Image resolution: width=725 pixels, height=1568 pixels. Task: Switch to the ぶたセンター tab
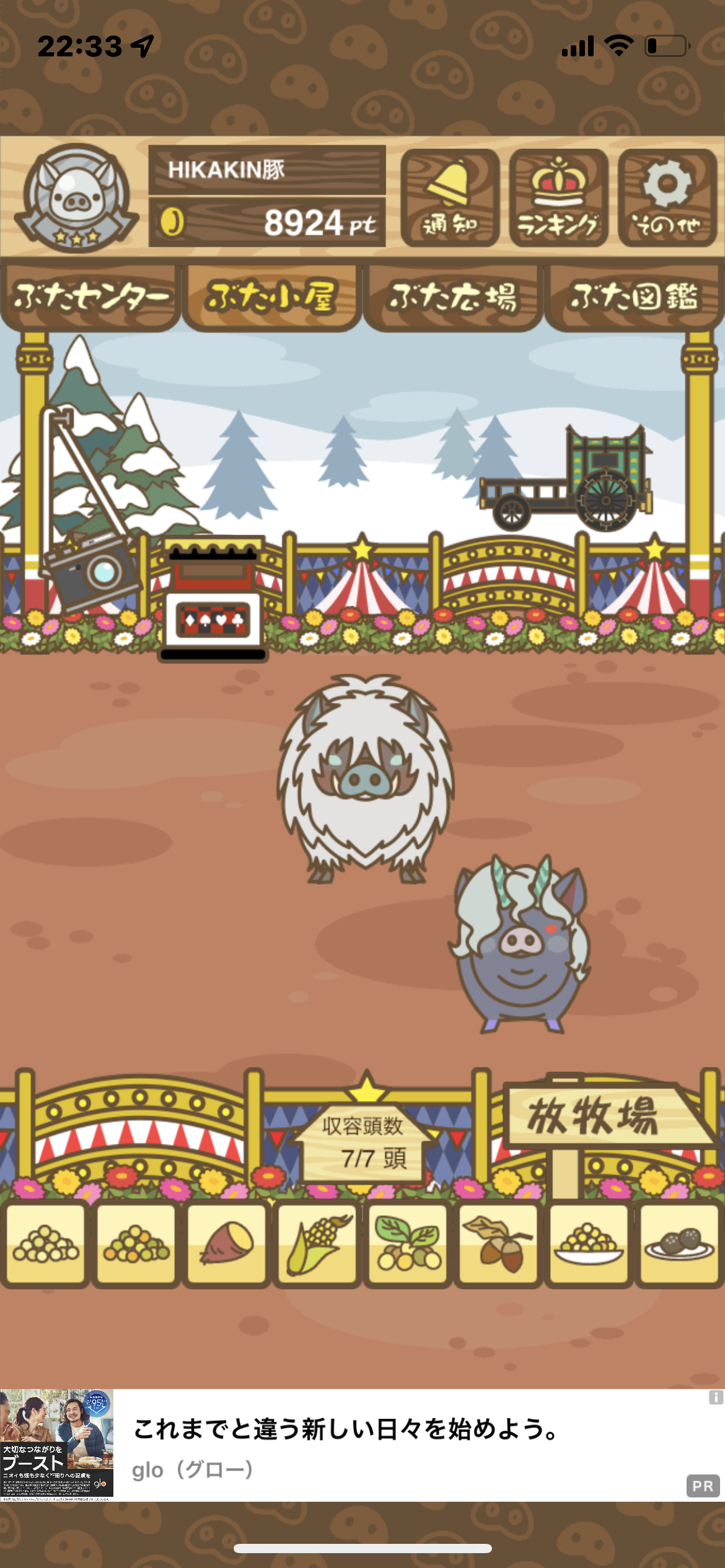[x=91, y=298]
